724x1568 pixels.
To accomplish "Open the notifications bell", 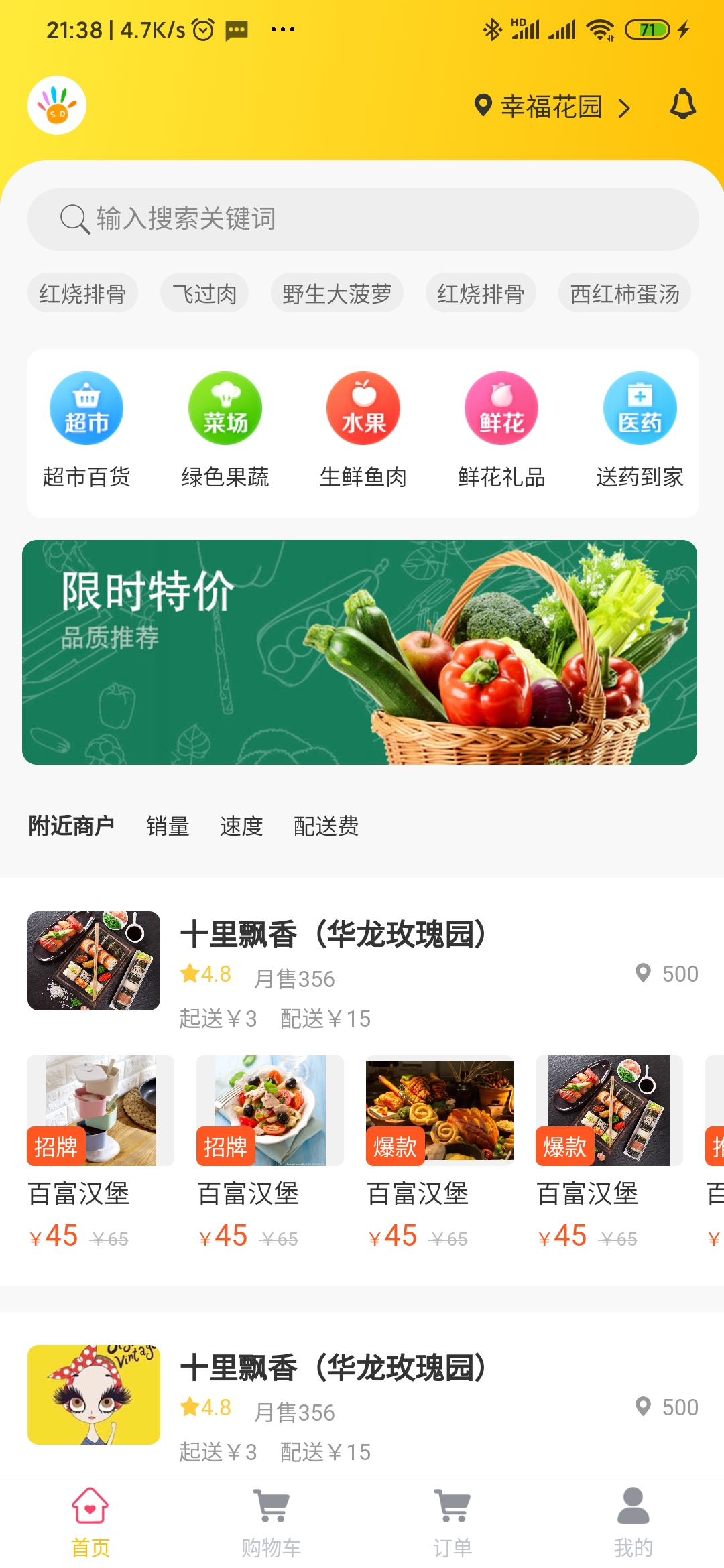I will (x=682, y=105).
